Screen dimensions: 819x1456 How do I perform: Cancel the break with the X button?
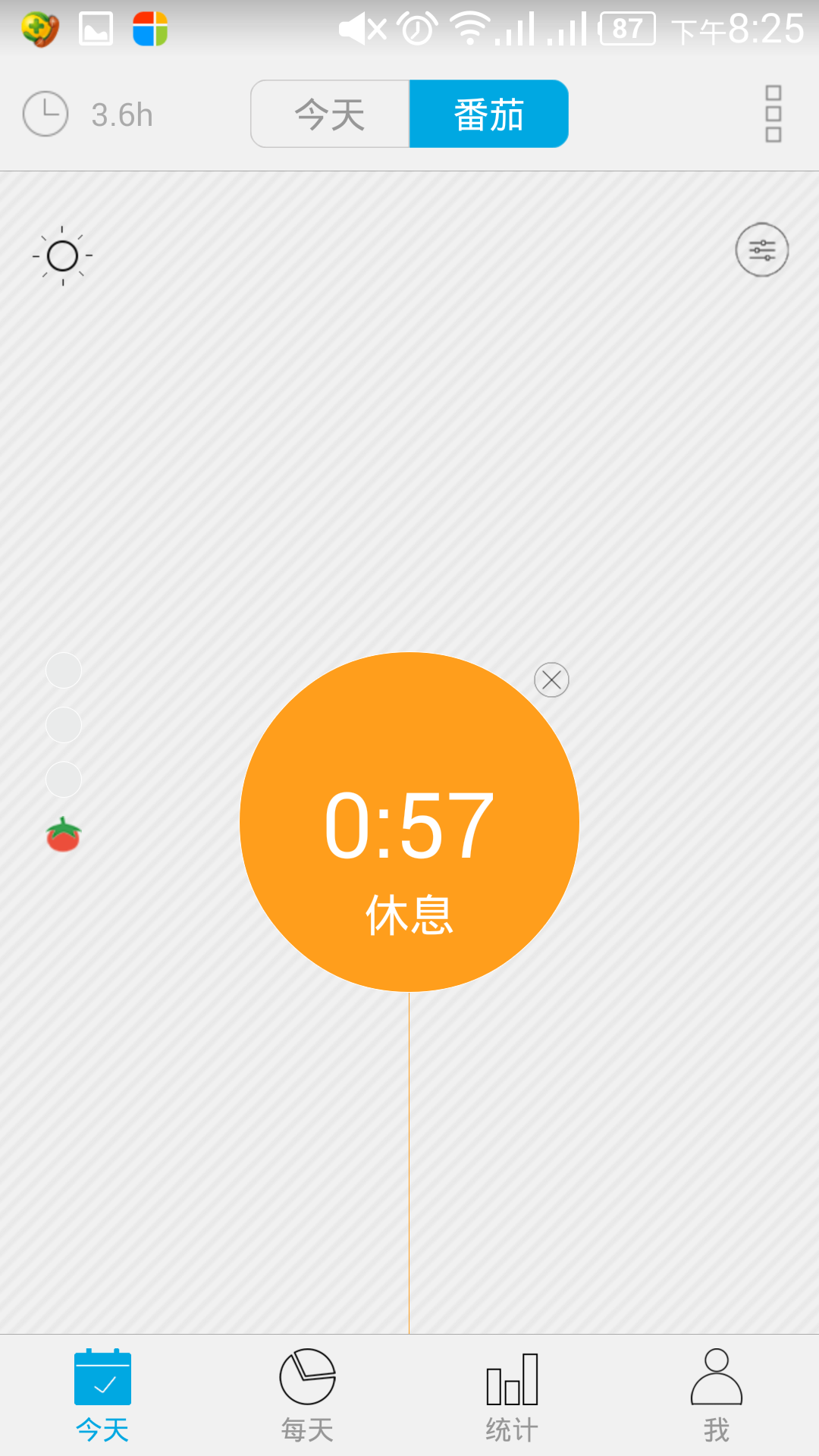click(x=551, y=680)
